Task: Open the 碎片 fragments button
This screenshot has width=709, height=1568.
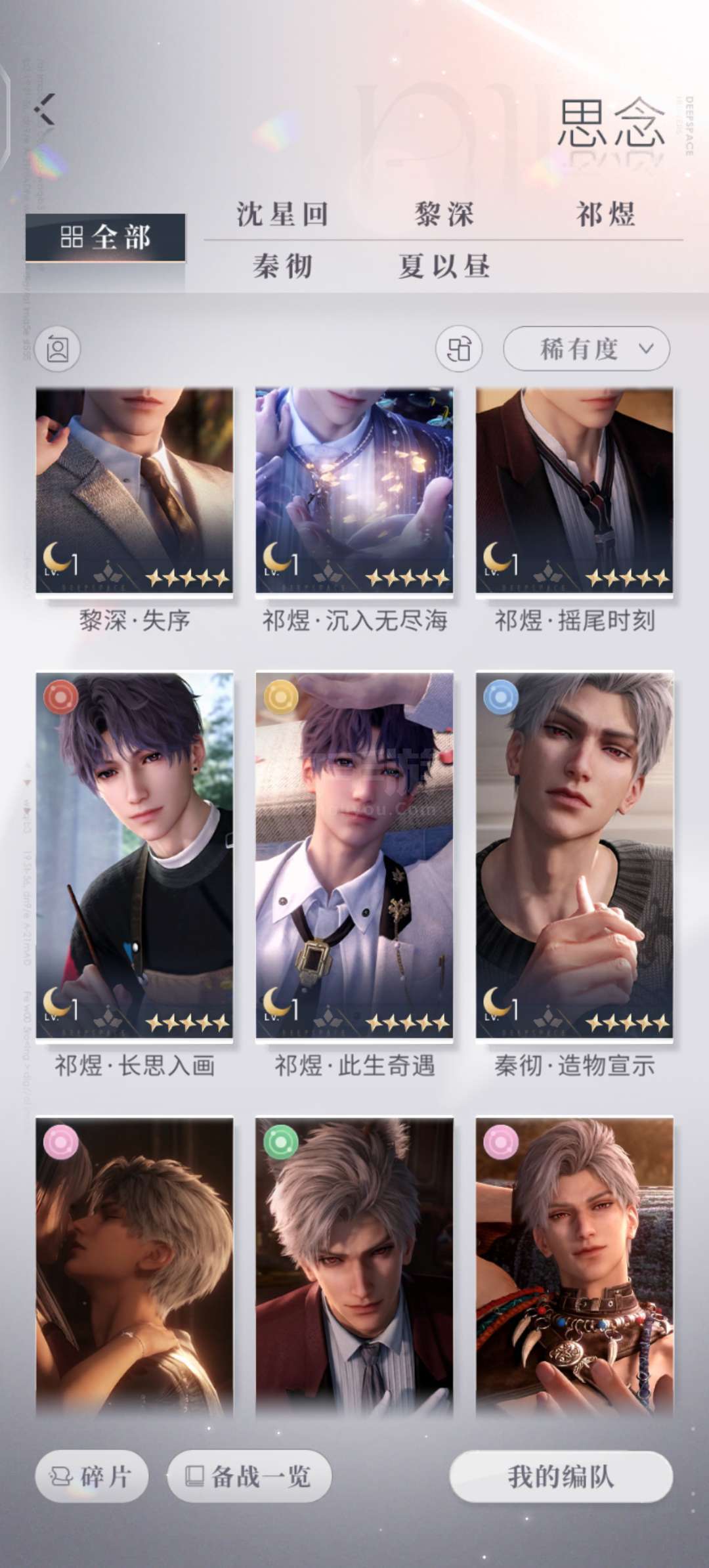Action: [x=91, y=1477]
